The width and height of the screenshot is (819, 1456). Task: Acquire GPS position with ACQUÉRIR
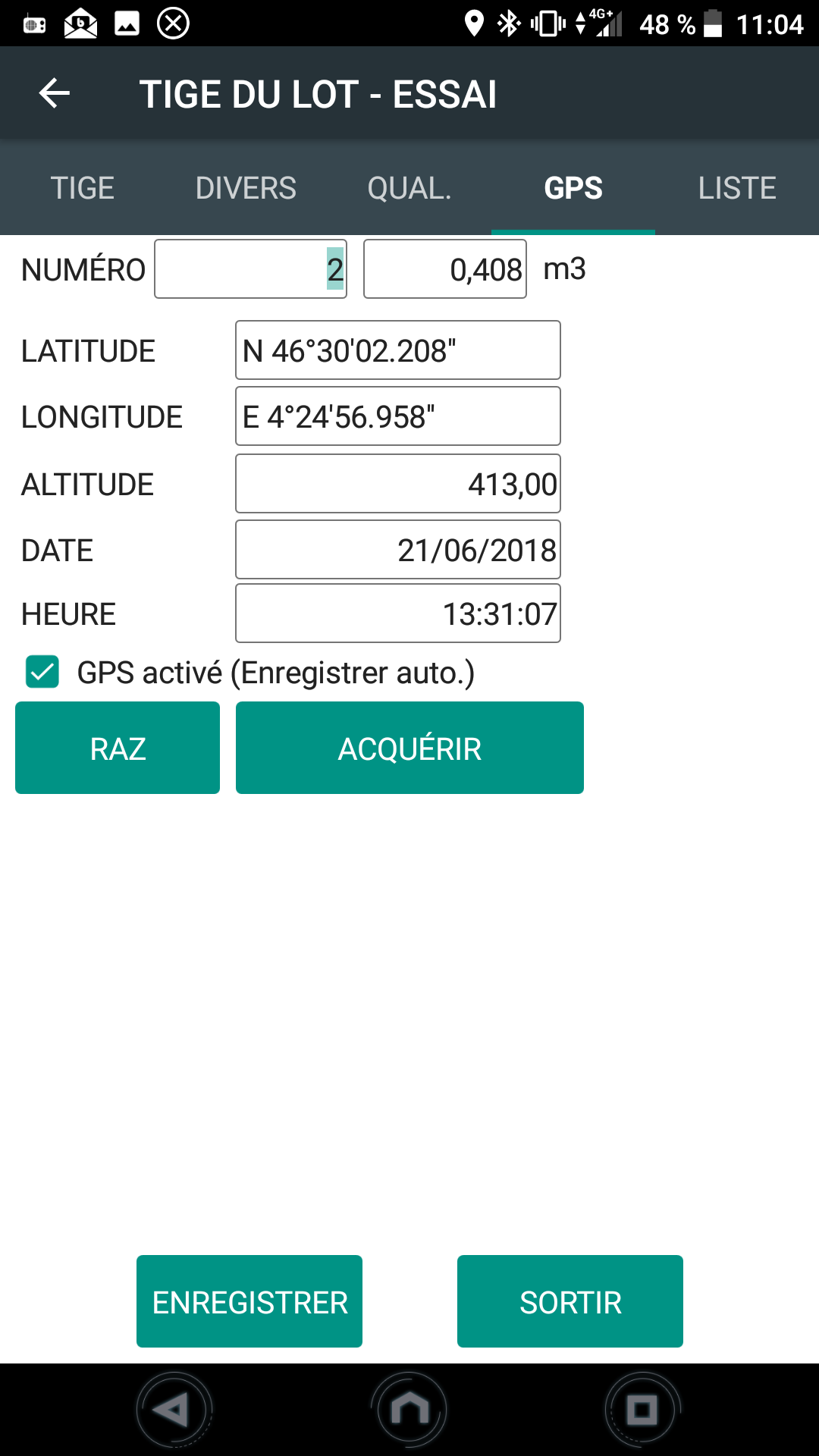click(409, 748)
